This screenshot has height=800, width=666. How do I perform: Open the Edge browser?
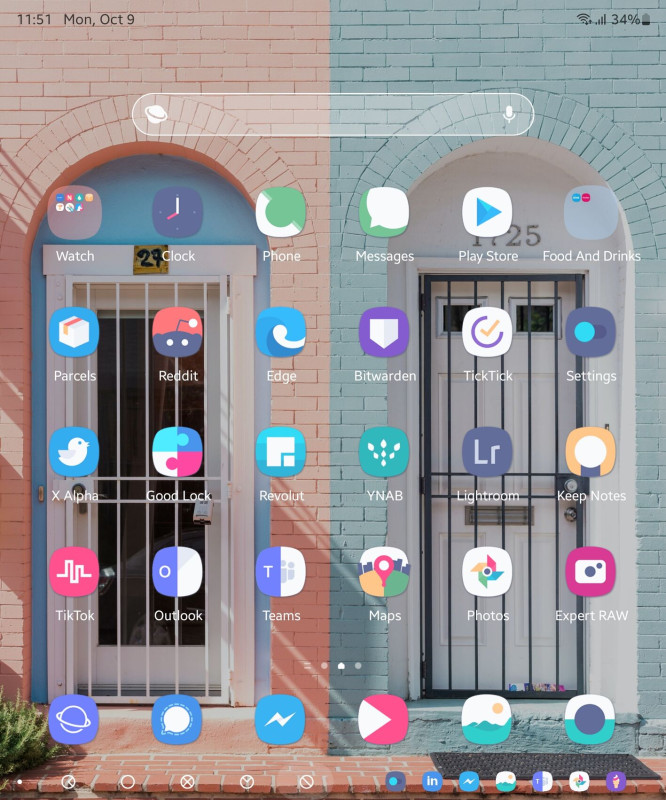281,332
